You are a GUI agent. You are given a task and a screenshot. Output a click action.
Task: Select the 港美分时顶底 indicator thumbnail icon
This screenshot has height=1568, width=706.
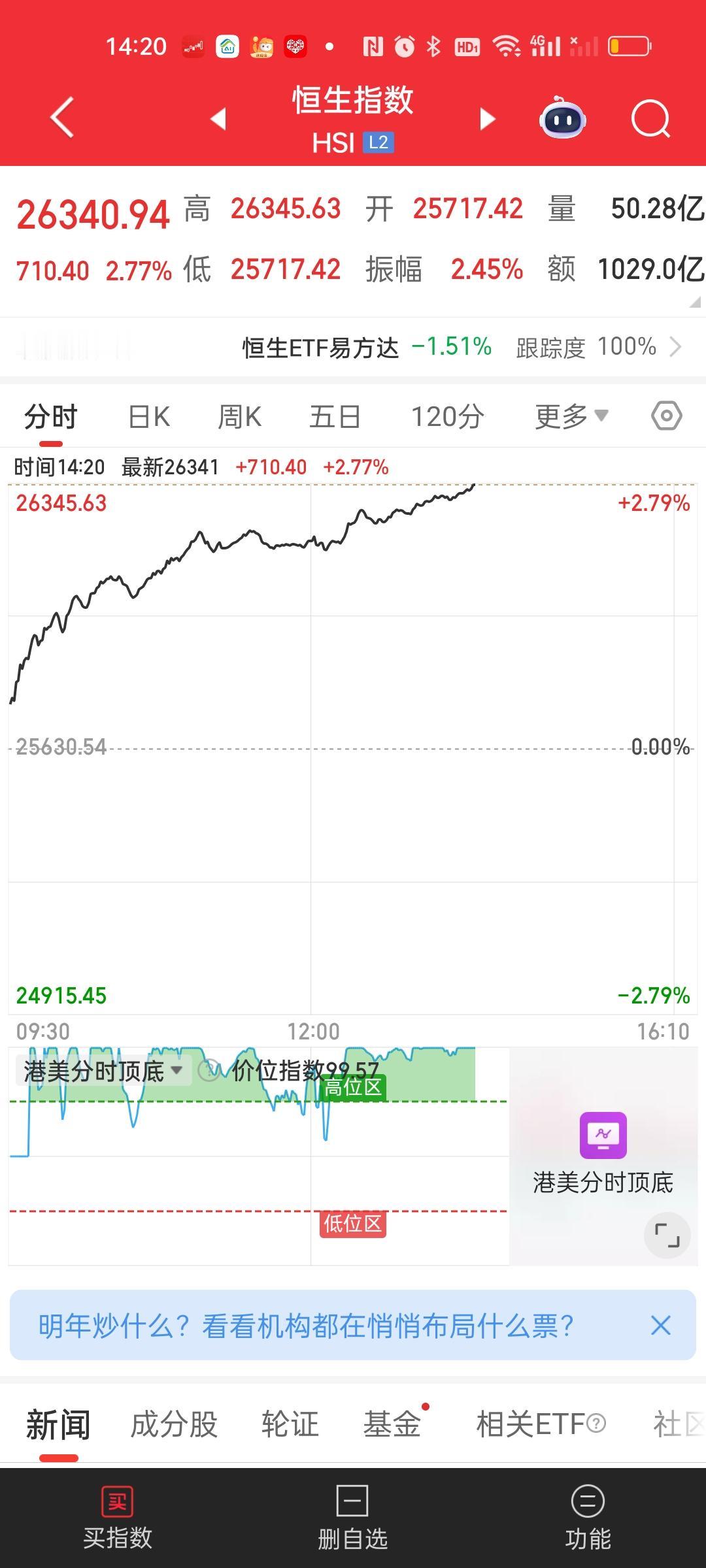coord(602,1135)
